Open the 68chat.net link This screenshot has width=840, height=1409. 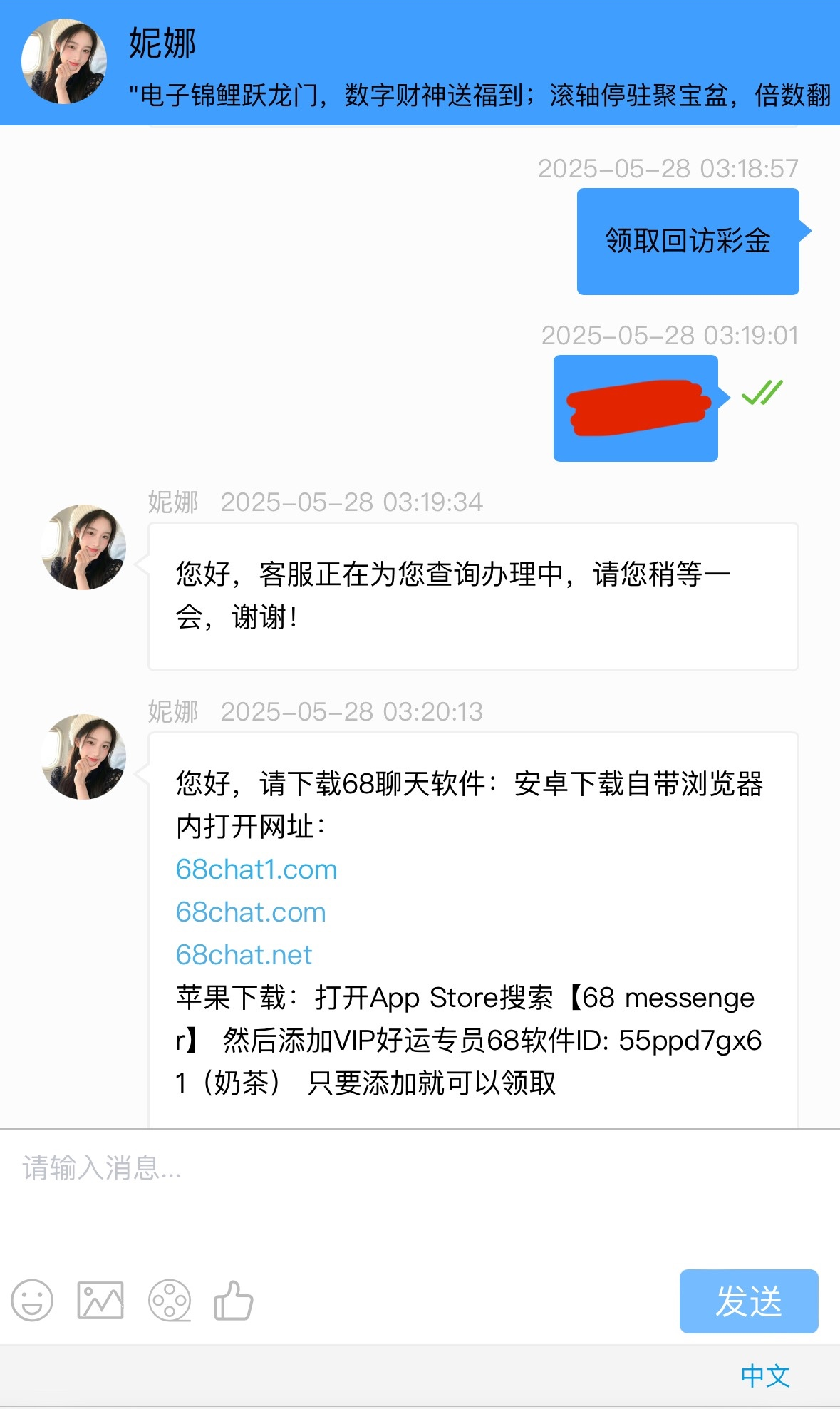tap(244, 955)
